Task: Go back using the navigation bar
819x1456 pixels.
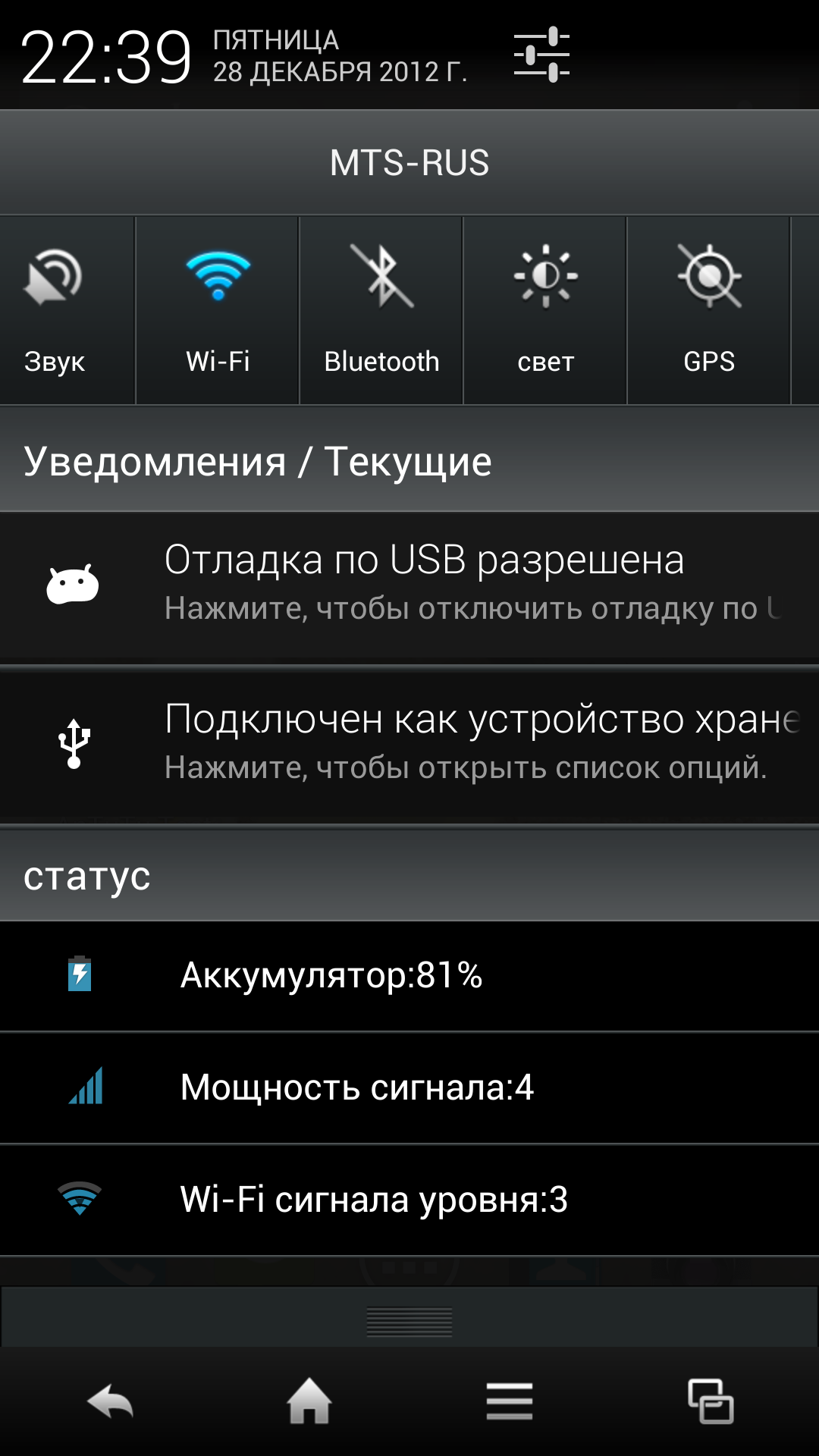Action: [111, 1401]
